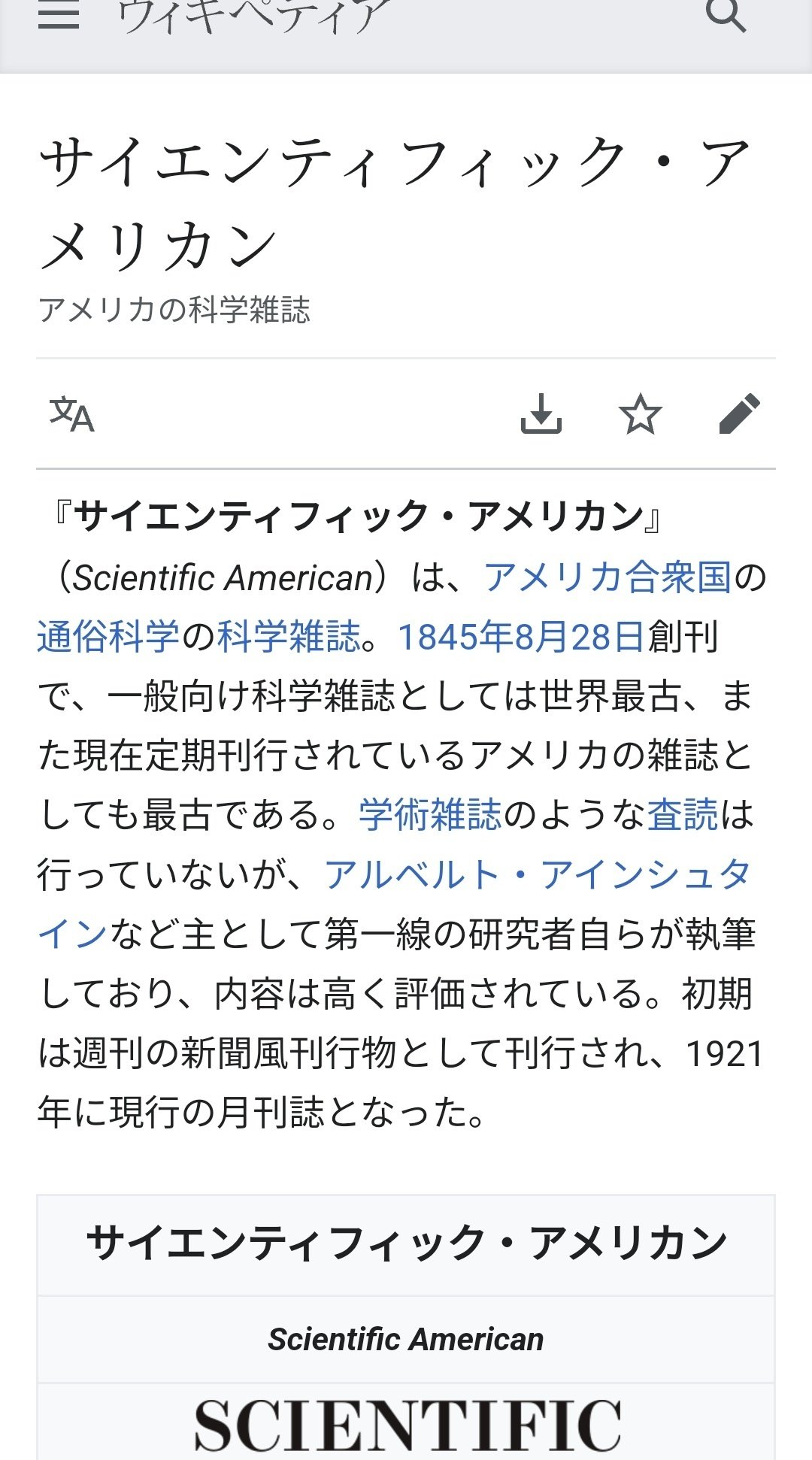812x1460 pixels.
Task: Open the 査読 link
Action: tap(683, 815)
